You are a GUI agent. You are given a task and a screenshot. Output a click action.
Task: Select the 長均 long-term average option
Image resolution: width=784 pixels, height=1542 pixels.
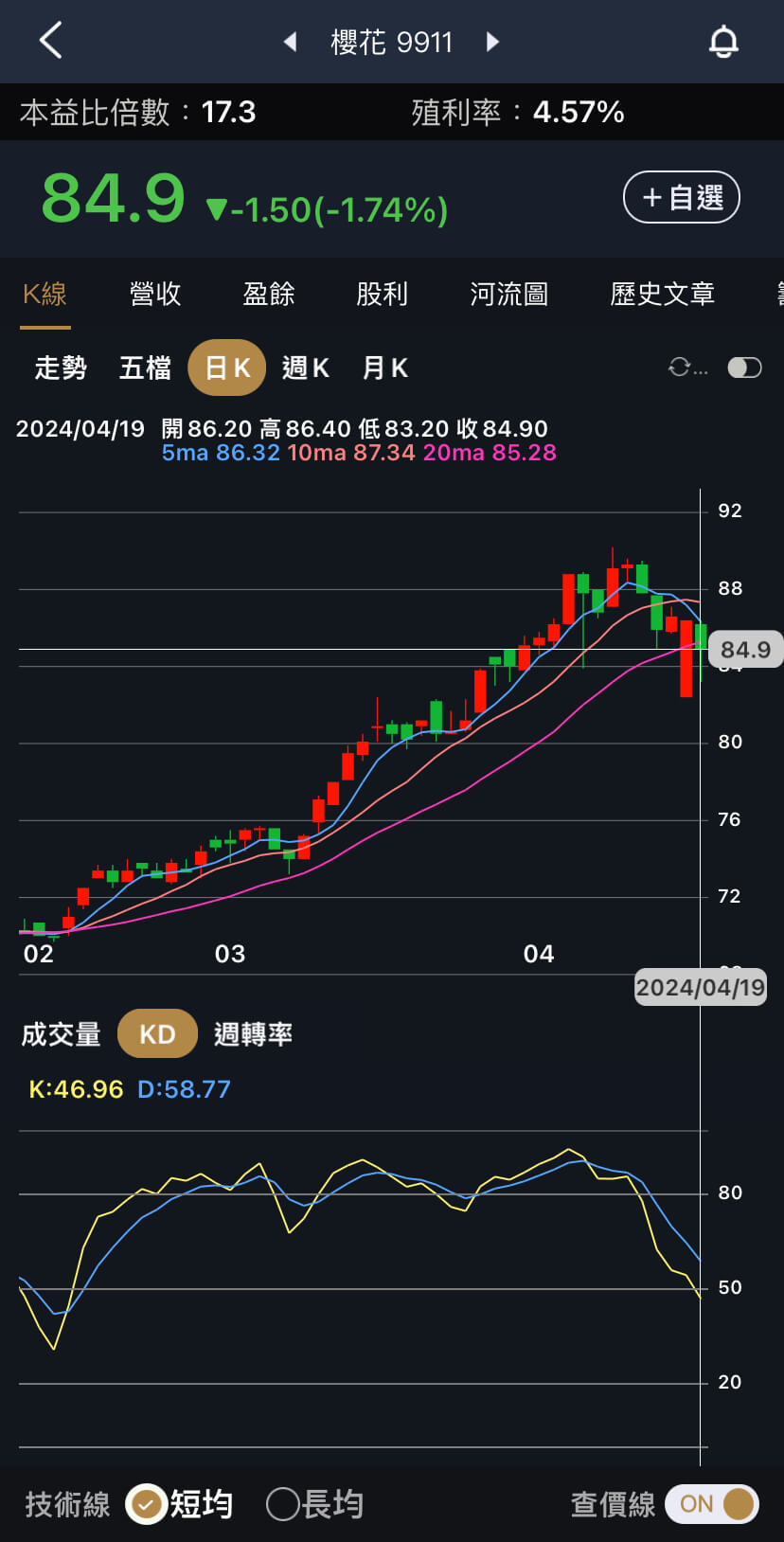tap(314, 1504)
